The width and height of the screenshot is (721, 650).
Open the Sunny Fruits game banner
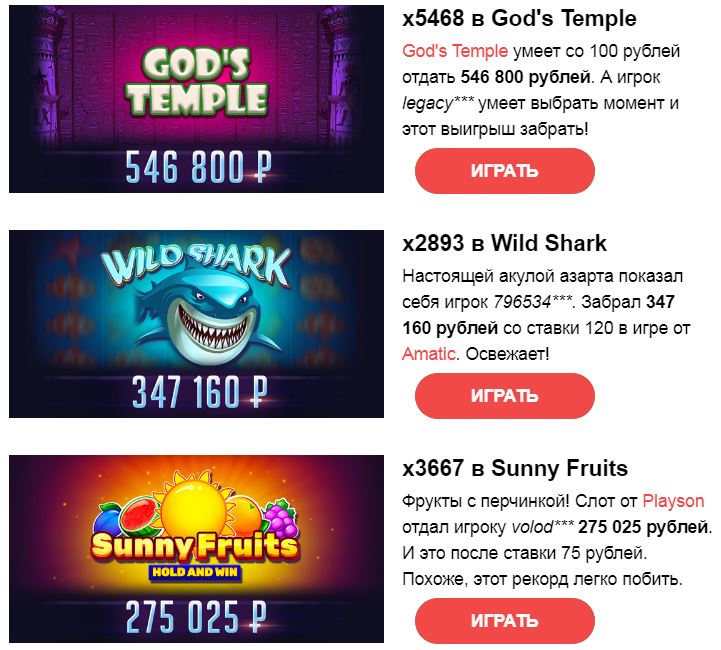coord(196,548)
